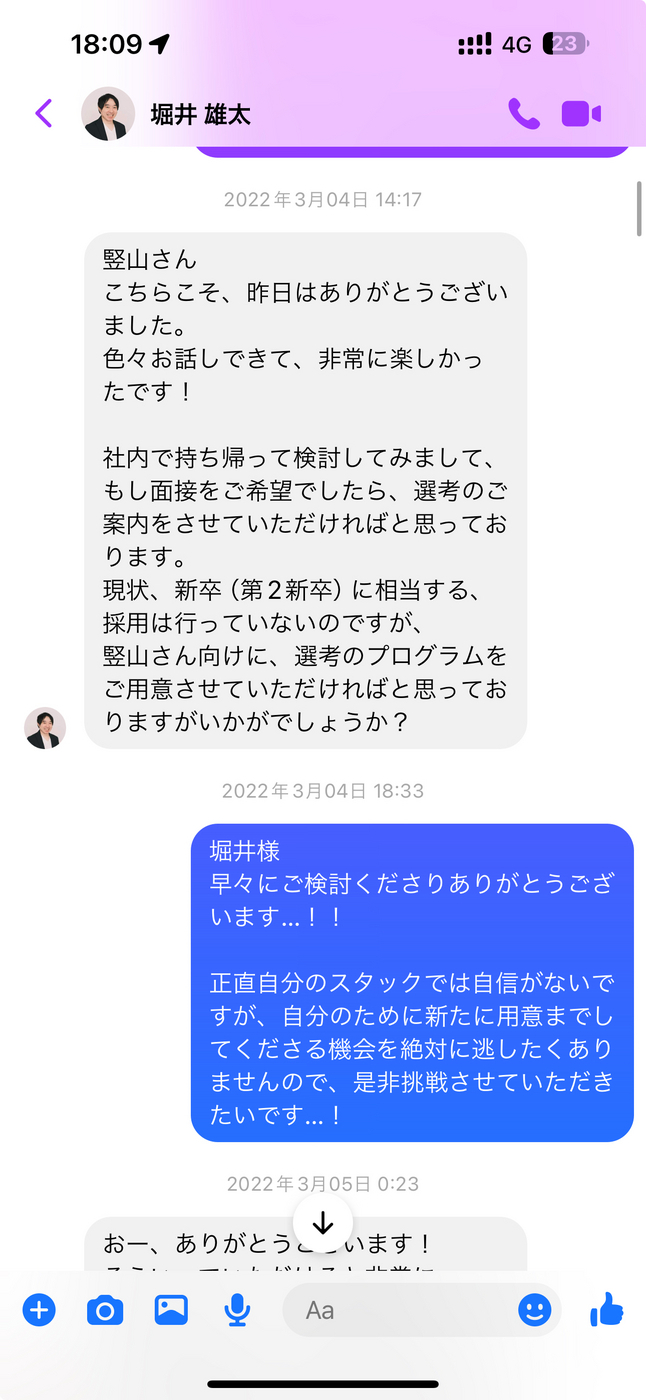Open the plus menu for more actions

39,1310
